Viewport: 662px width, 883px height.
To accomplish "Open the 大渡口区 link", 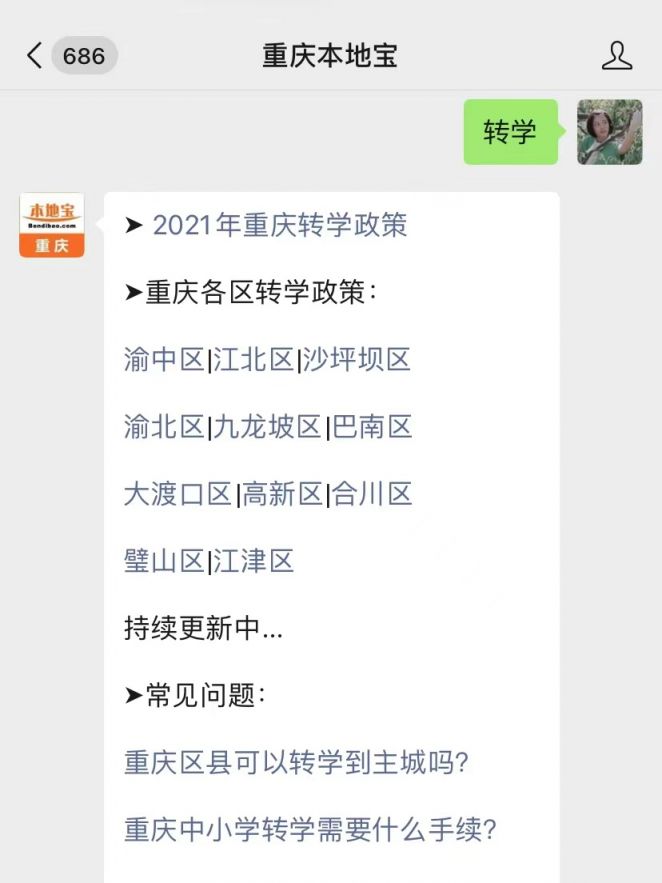I will click(178, 494).
